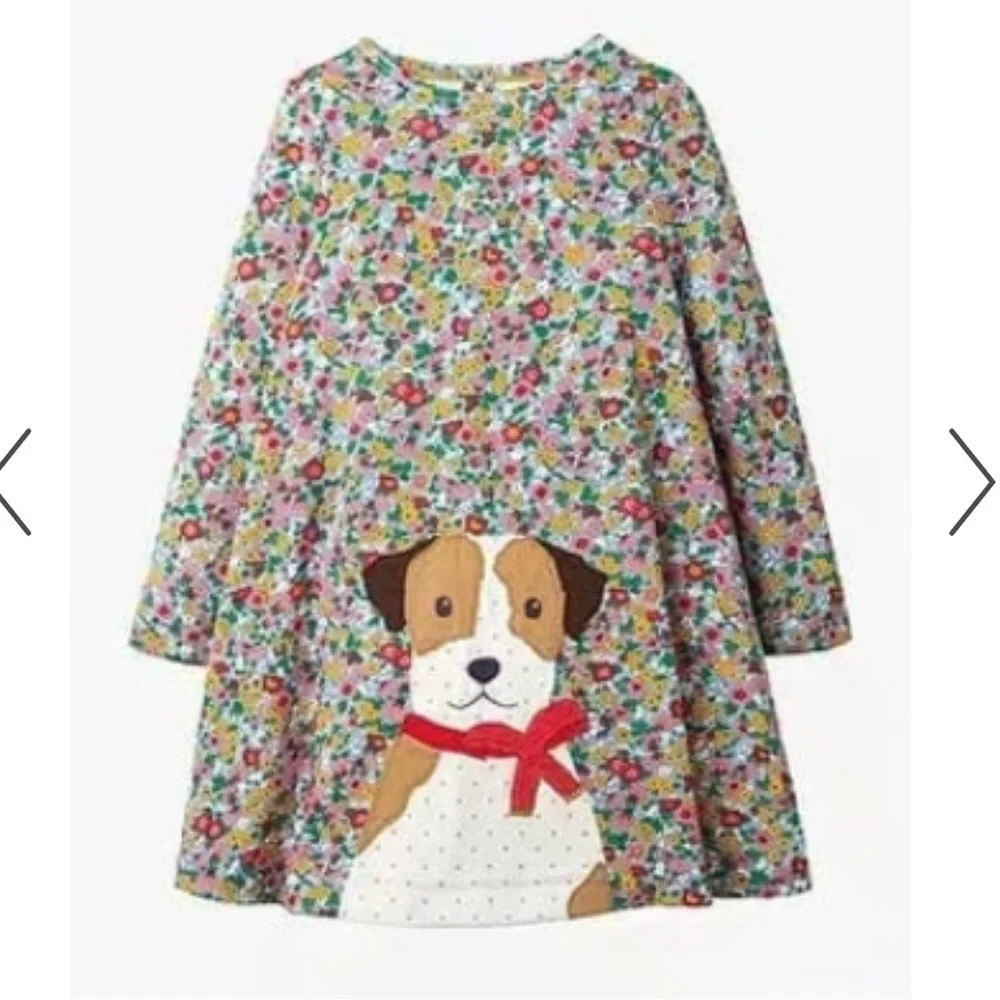
Task: Go to the next product image
Action: point(971,482)
